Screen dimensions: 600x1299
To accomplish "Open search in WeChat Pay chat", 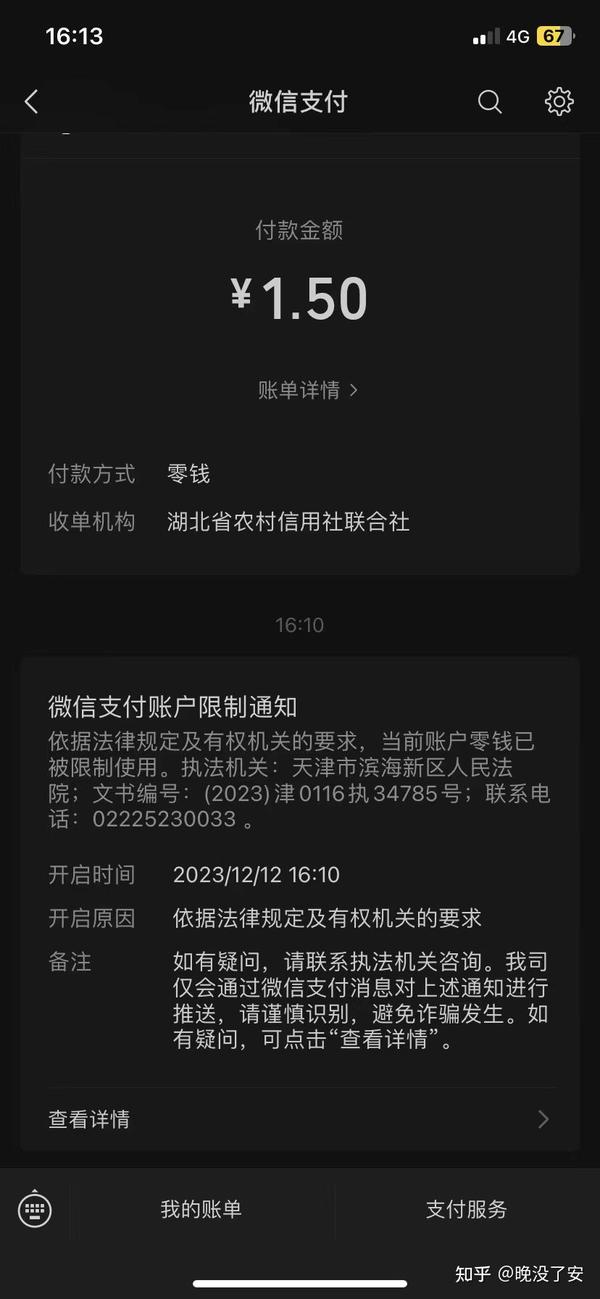I will pos(489,101).
